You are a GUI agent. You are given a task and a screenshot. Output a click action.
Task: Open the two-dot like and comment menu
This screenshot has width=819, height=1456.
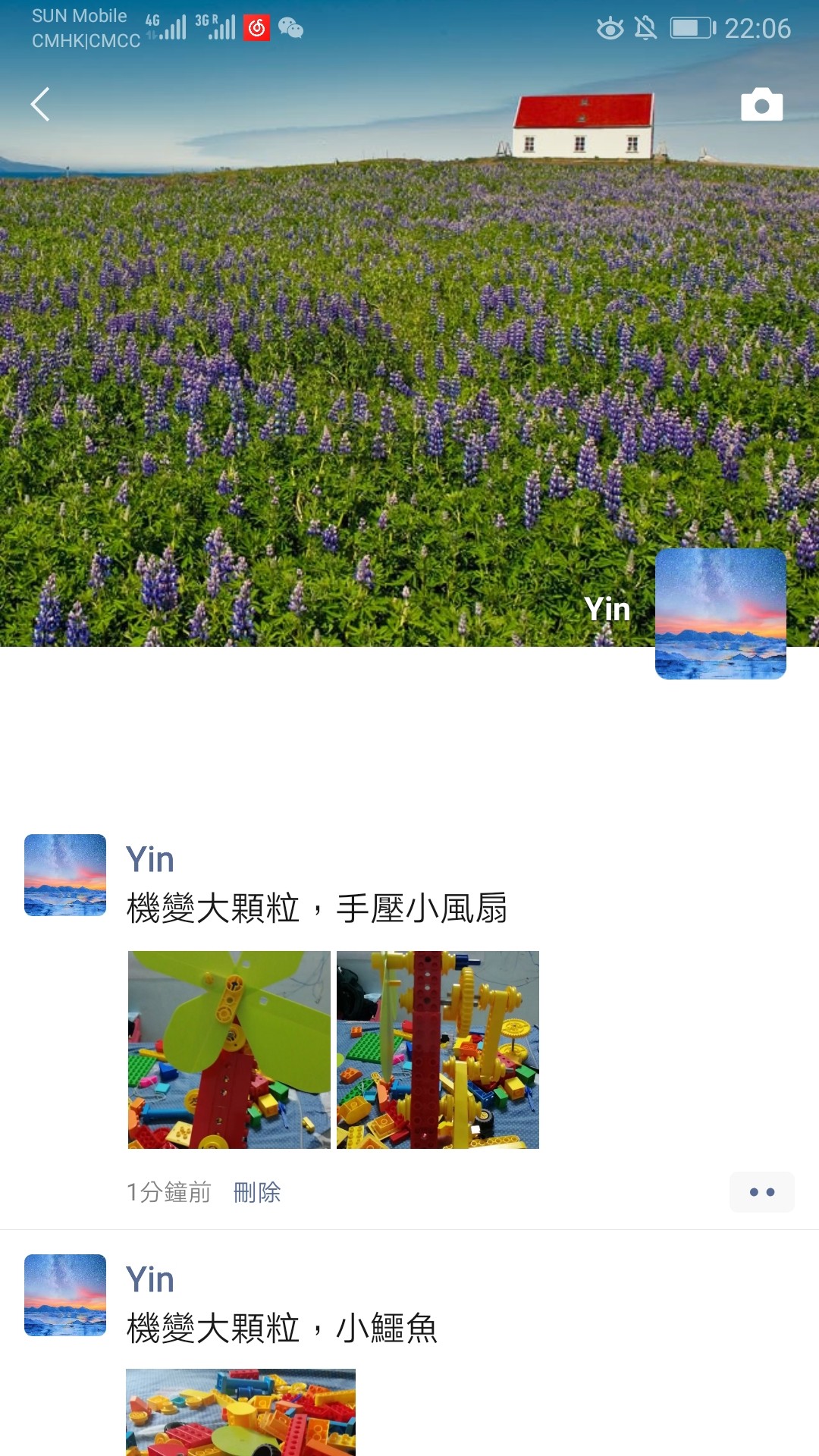761,1192
